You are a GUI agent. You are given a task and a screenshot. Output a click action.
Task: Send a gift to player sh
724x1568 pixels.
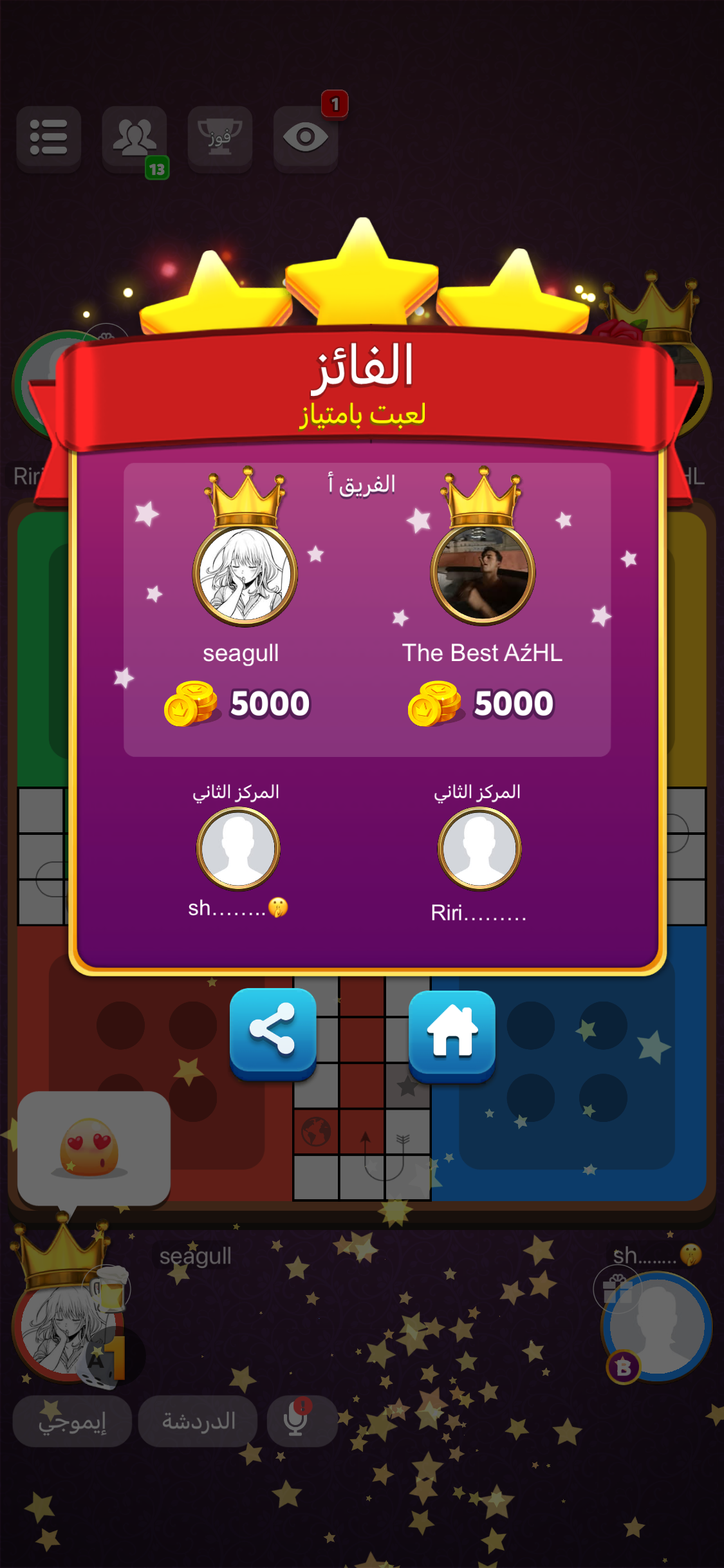(616, 1289)
